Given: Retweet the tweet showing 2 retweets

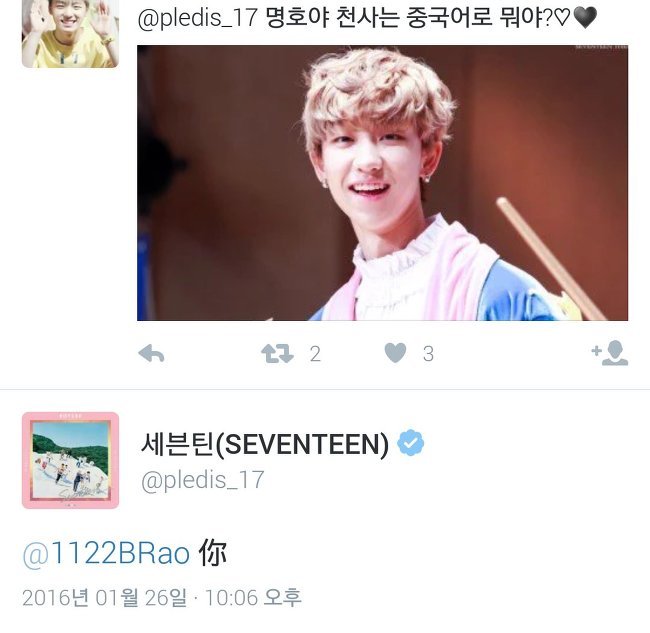Looking at the screenshot, I should (x=277, y=354).
